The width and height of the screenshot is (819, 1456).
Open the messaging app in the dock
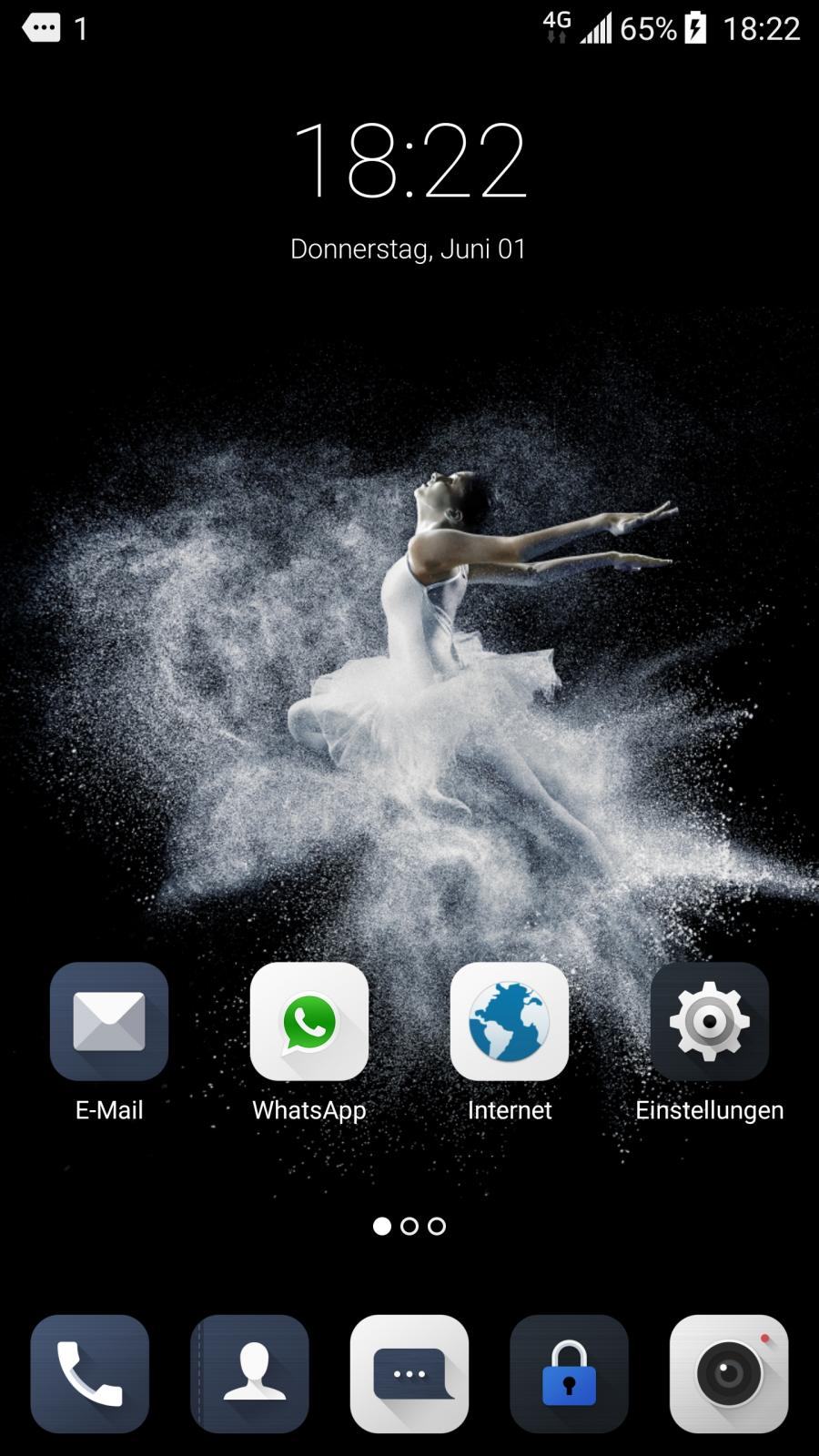409,1374
